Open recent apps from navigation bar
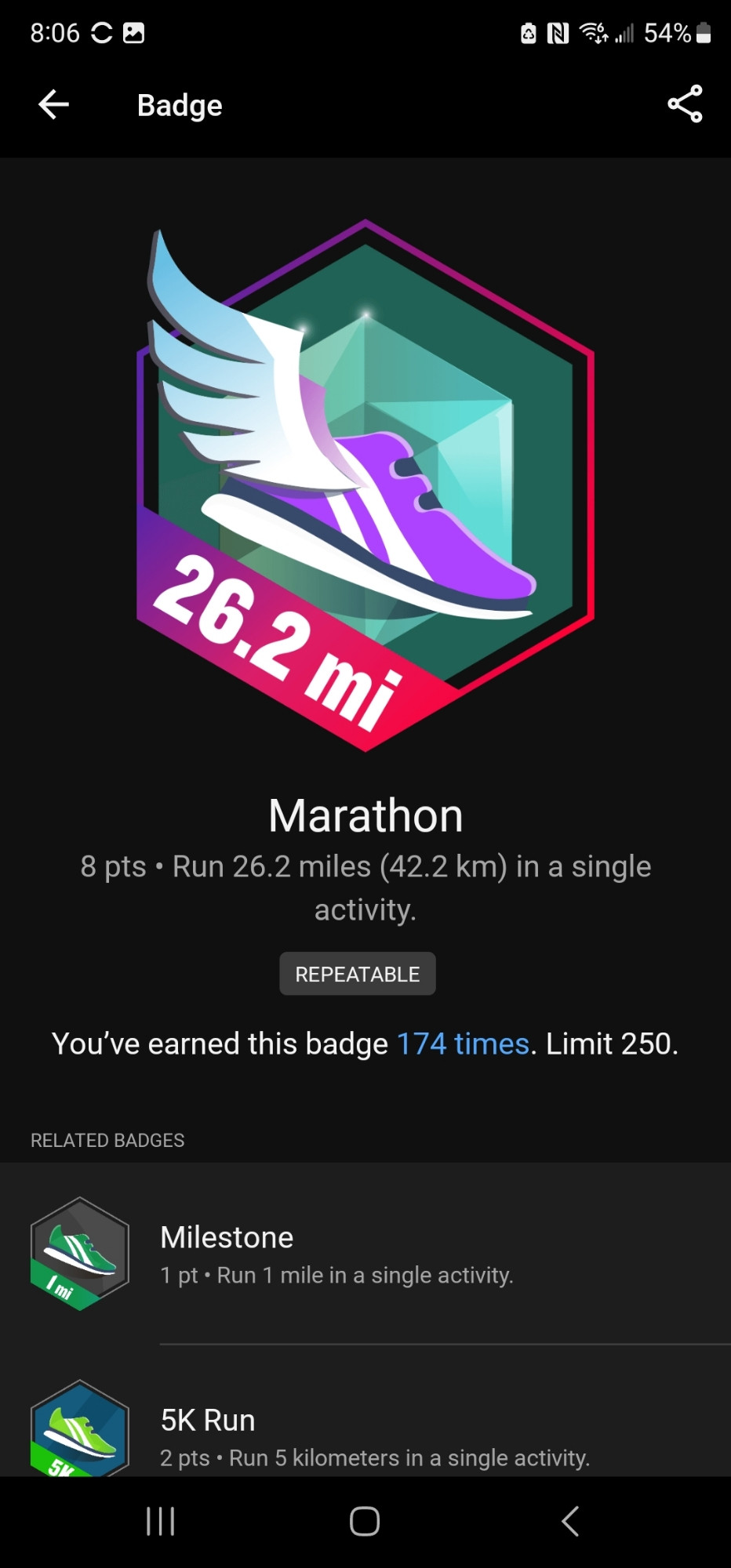The image size is (731, 1568). 161,1522
